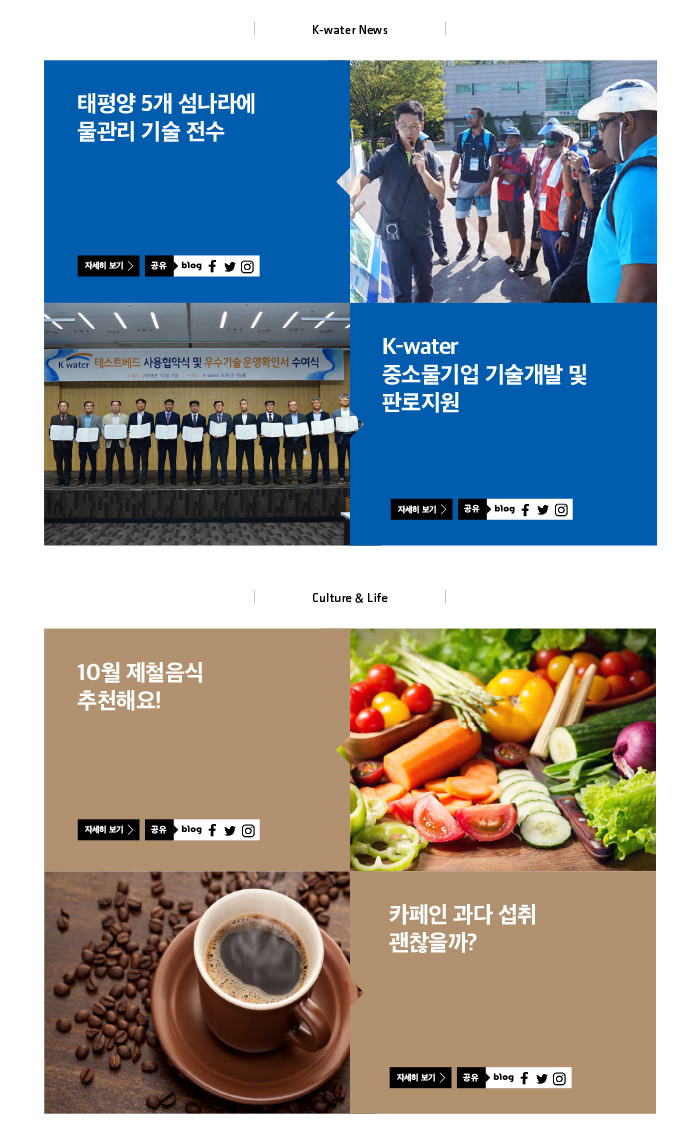Open the coffee cup photo tile
This screenshot has width=700, height=1136.
click(x=196, y=992)
